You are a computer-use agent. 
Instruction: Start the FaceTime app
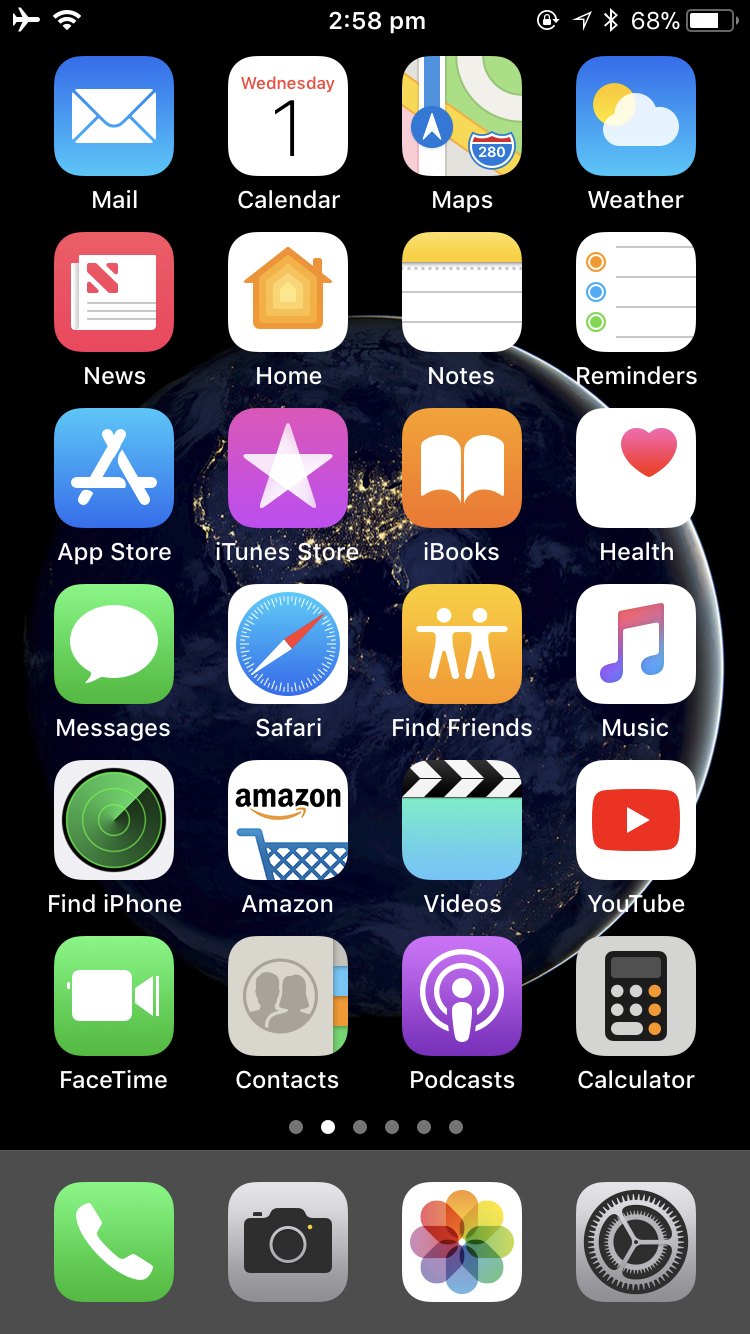click(x=114, y=996)
